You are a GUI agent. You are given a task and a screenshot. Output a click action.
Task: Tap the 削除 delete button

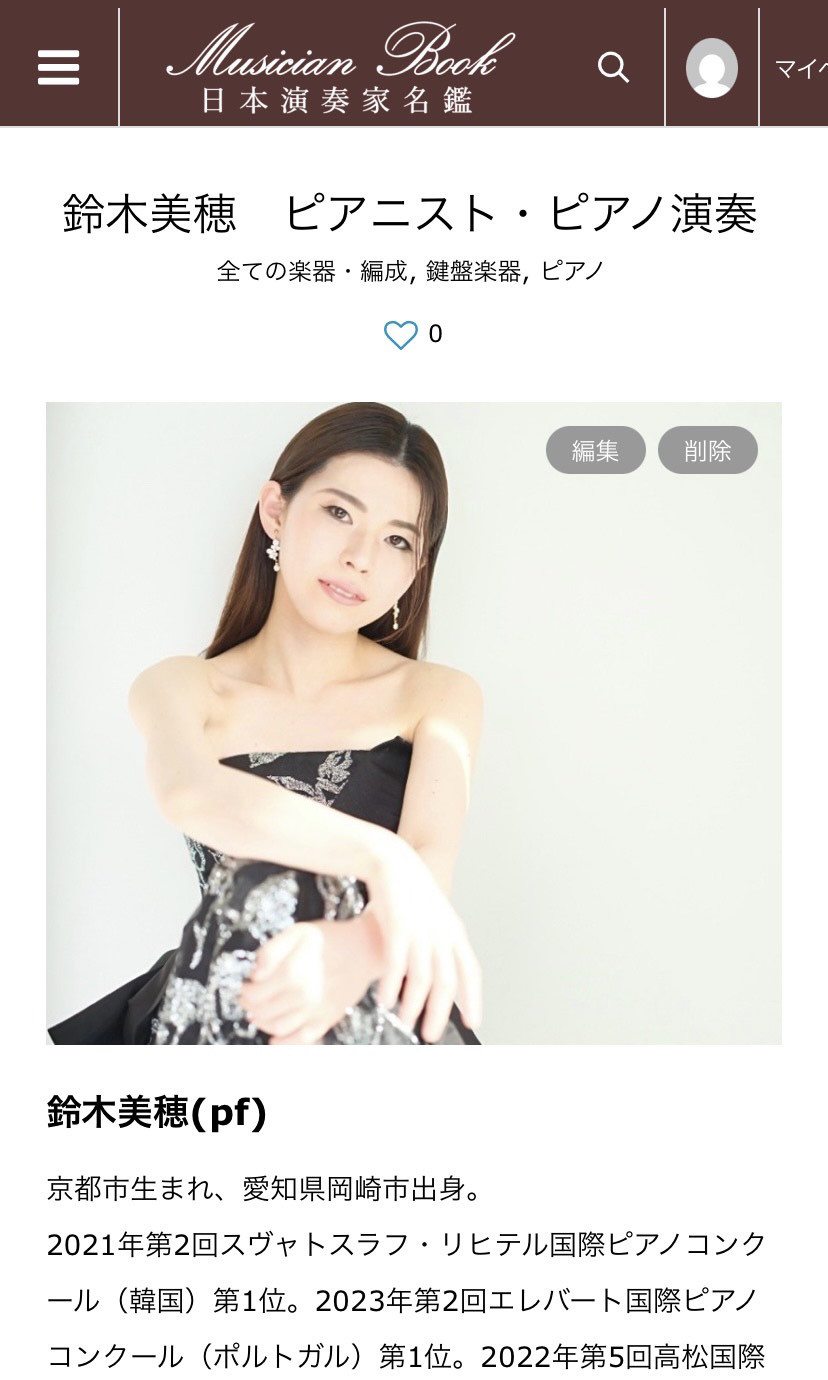tap(707, 450)
